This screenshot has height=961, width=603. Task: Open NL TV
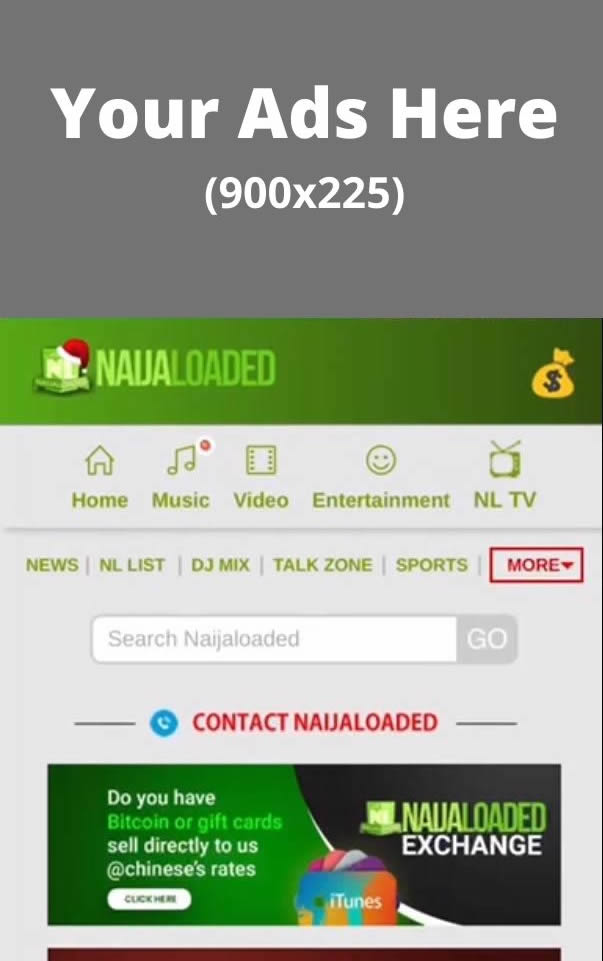coord(505,477)
